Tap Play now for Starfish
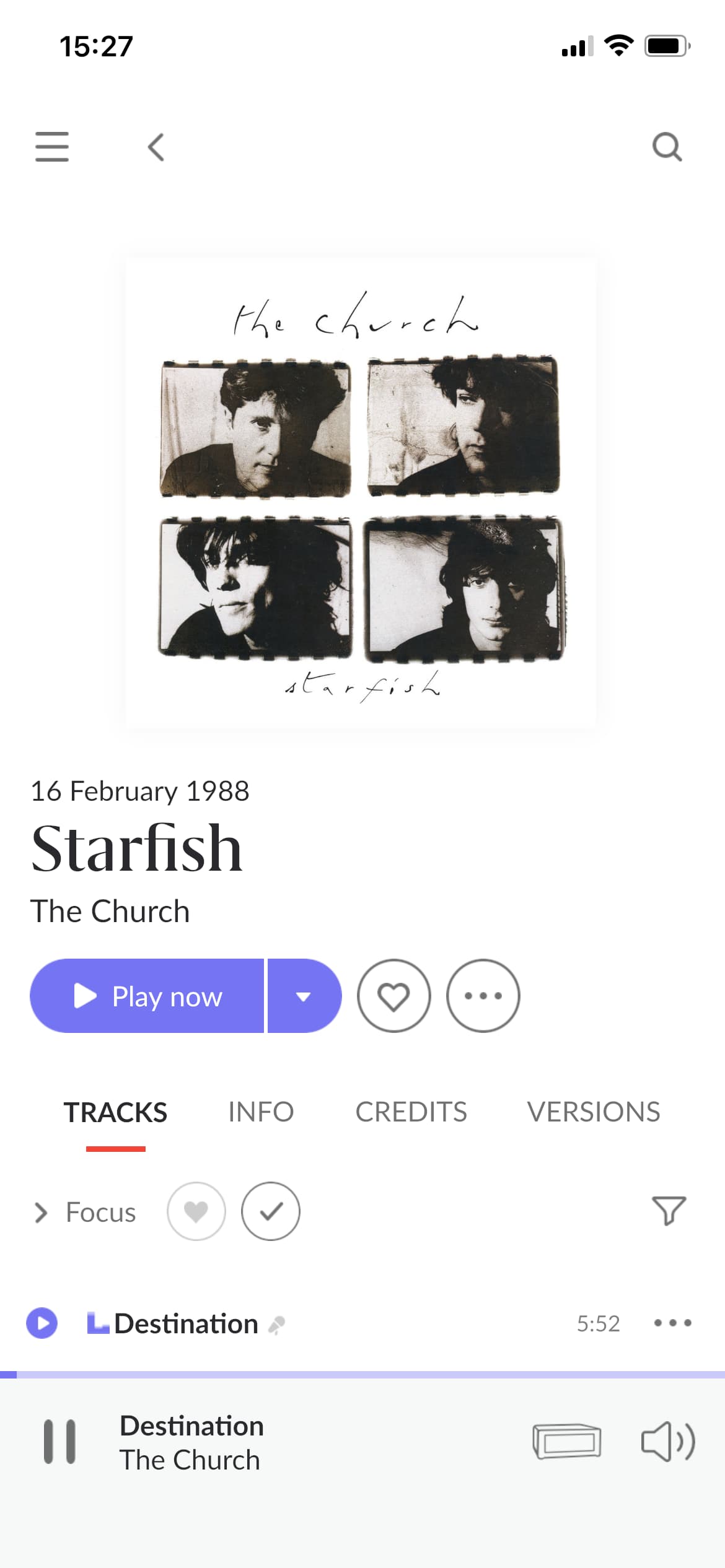 (x=147, y=996)
